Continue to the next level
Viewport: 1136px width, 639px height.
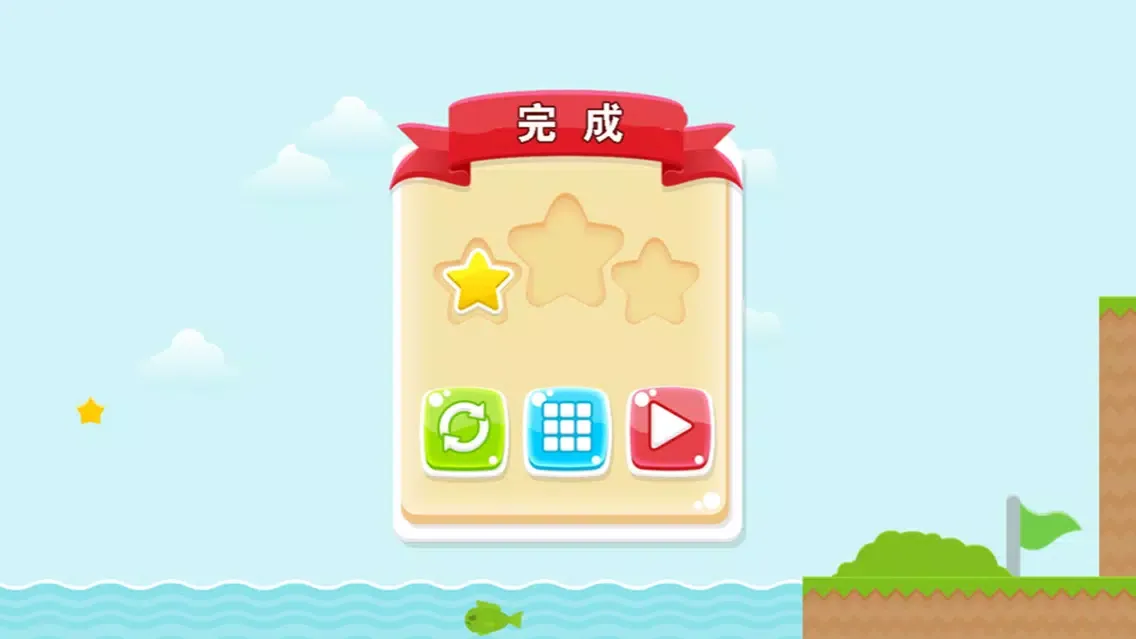click(x=670, y=430)
